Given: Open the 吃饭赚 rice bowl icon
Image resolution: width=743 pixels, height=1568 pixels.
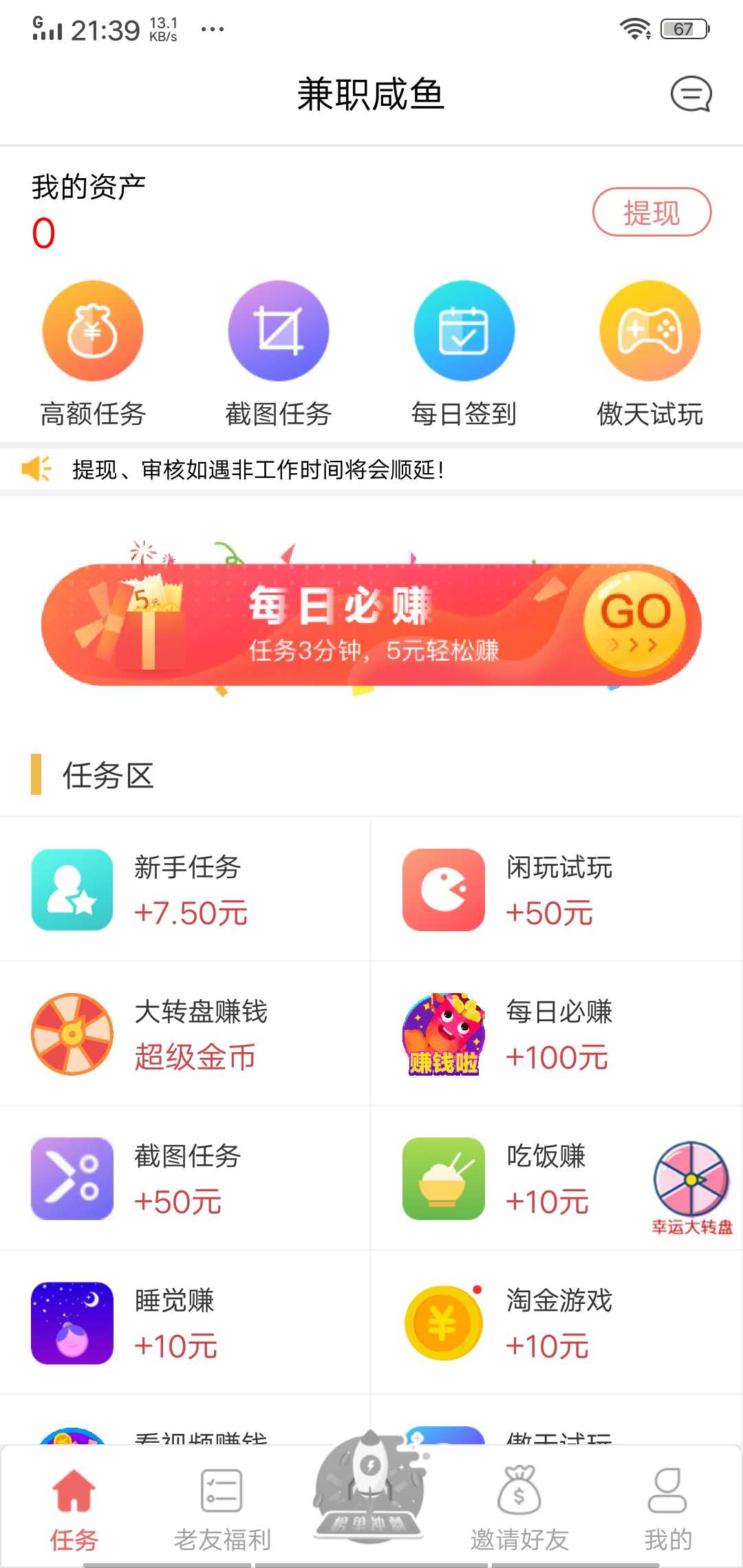Looking at the screenshot, I should tap(444, 1179).
